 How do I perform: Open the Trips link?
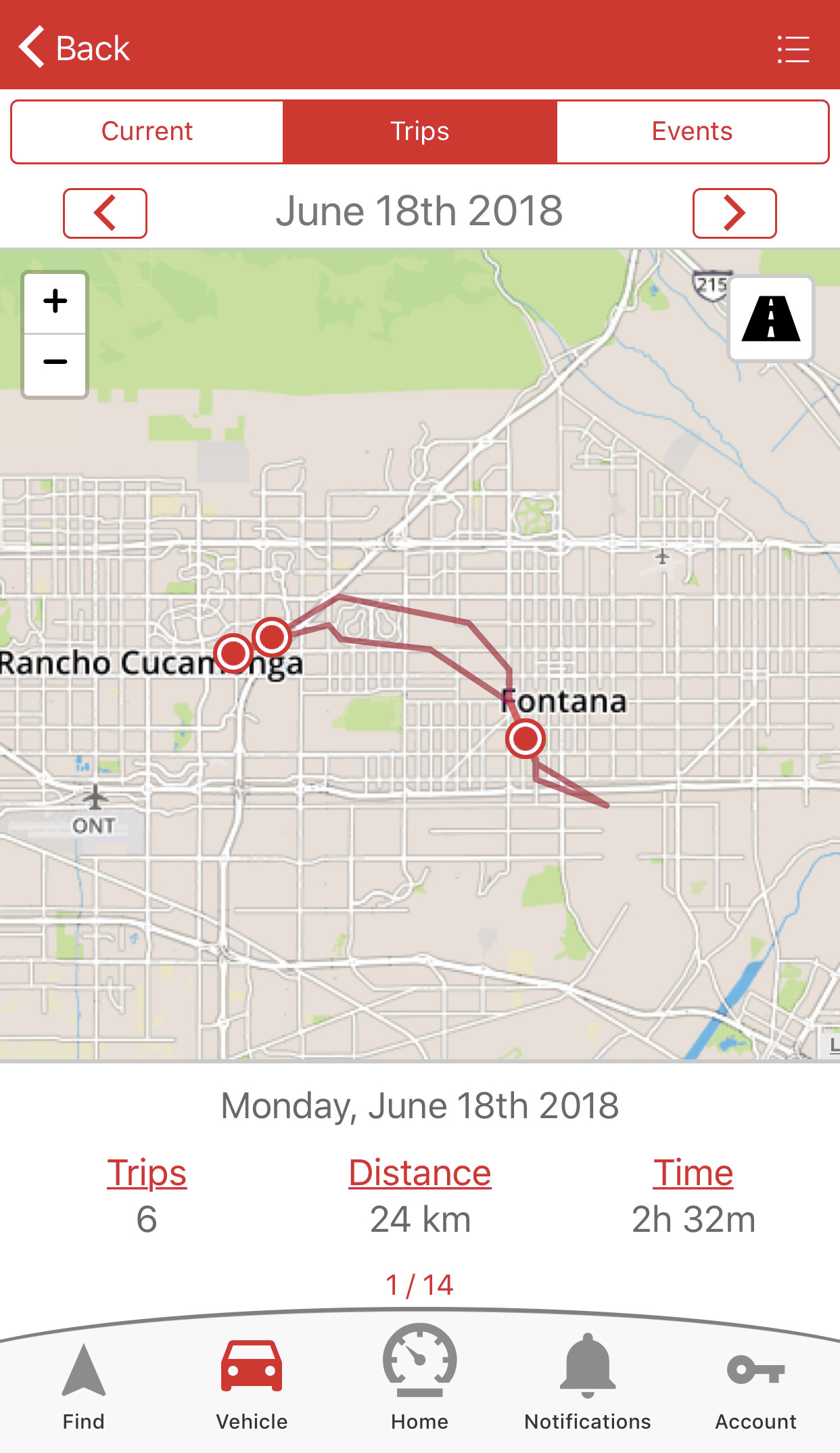[x=147, y=1173]
